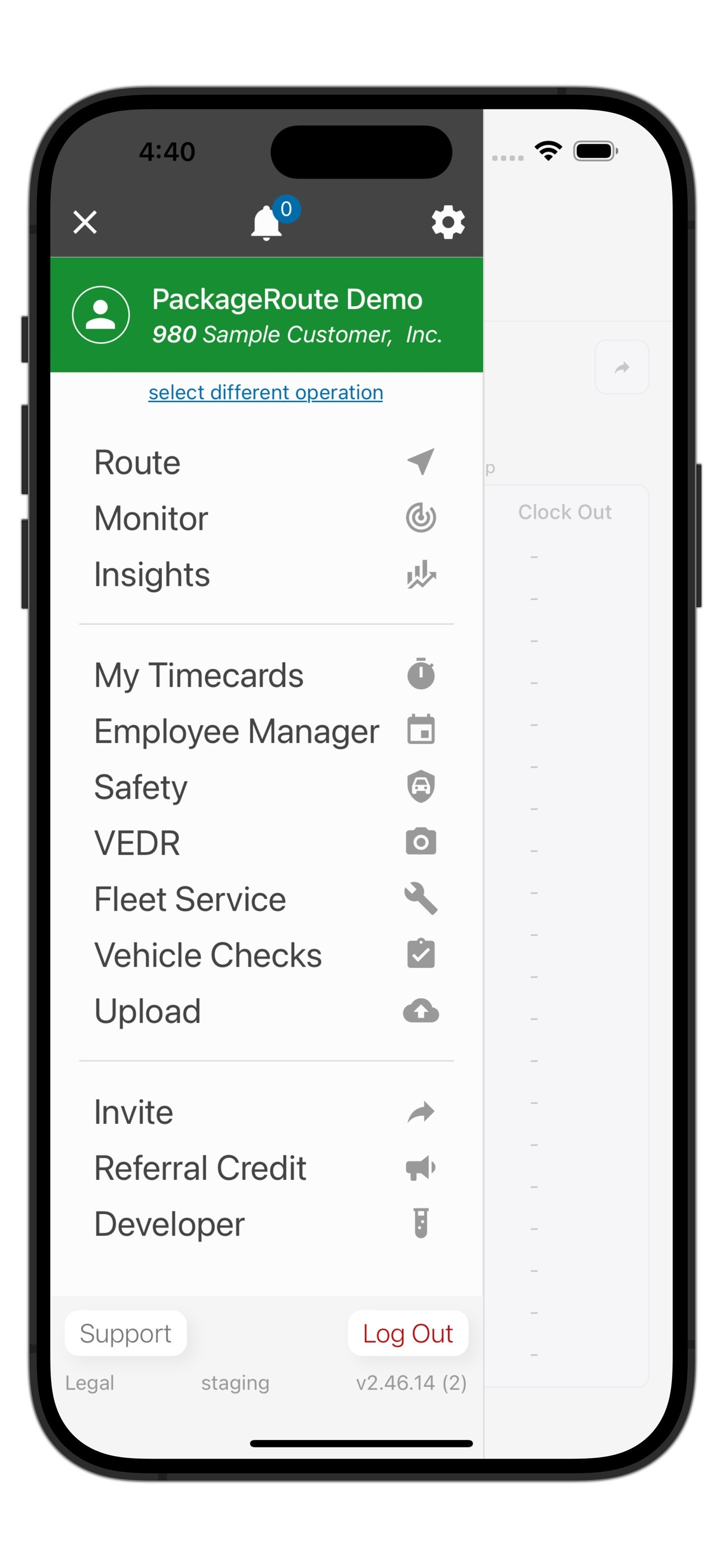Log out of the account

tap(408, 1334)
